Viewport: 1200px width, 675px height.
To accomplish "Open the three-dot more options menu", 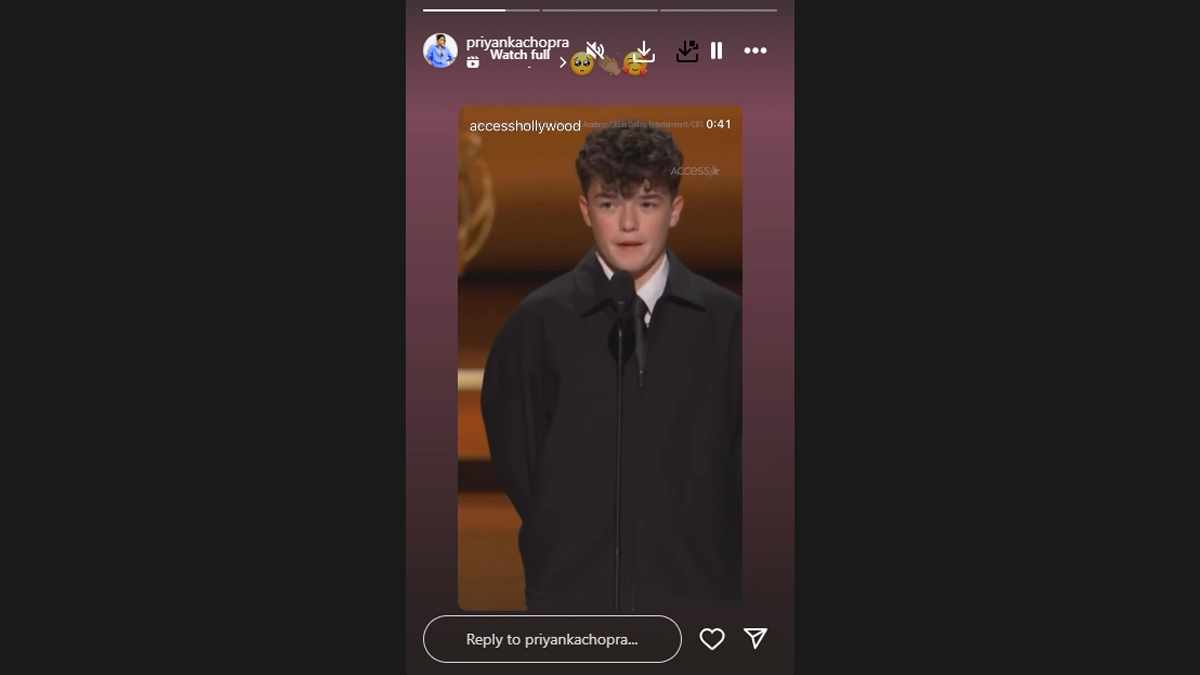I will 755,51.
